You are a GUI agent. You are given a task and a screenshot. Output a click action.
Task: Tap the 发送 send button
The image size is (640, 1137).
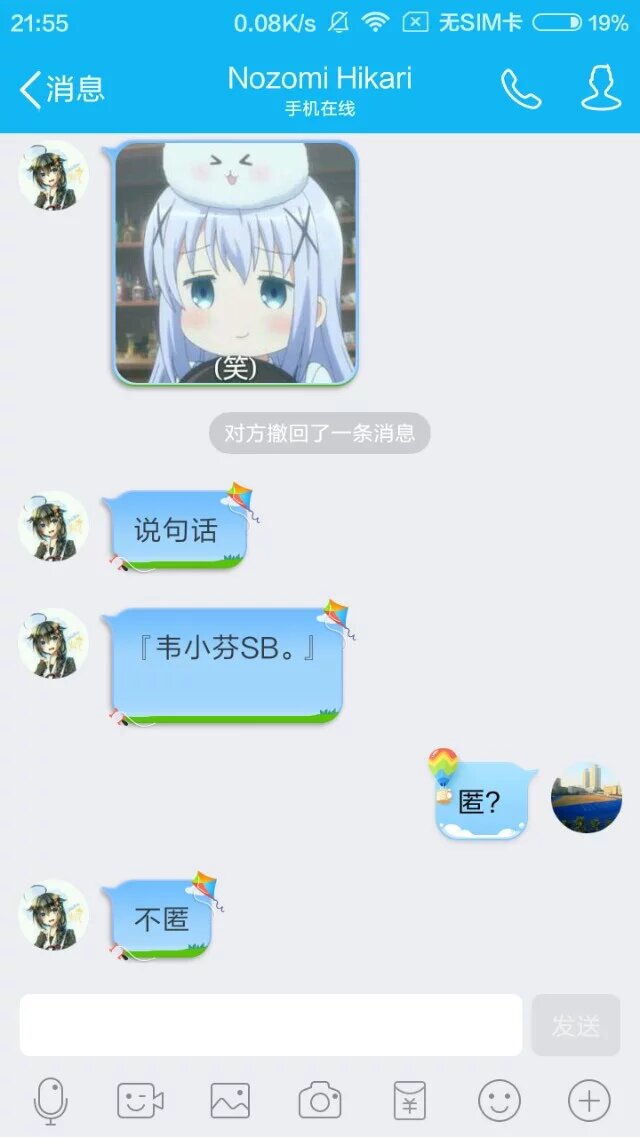coord(576,1025)
